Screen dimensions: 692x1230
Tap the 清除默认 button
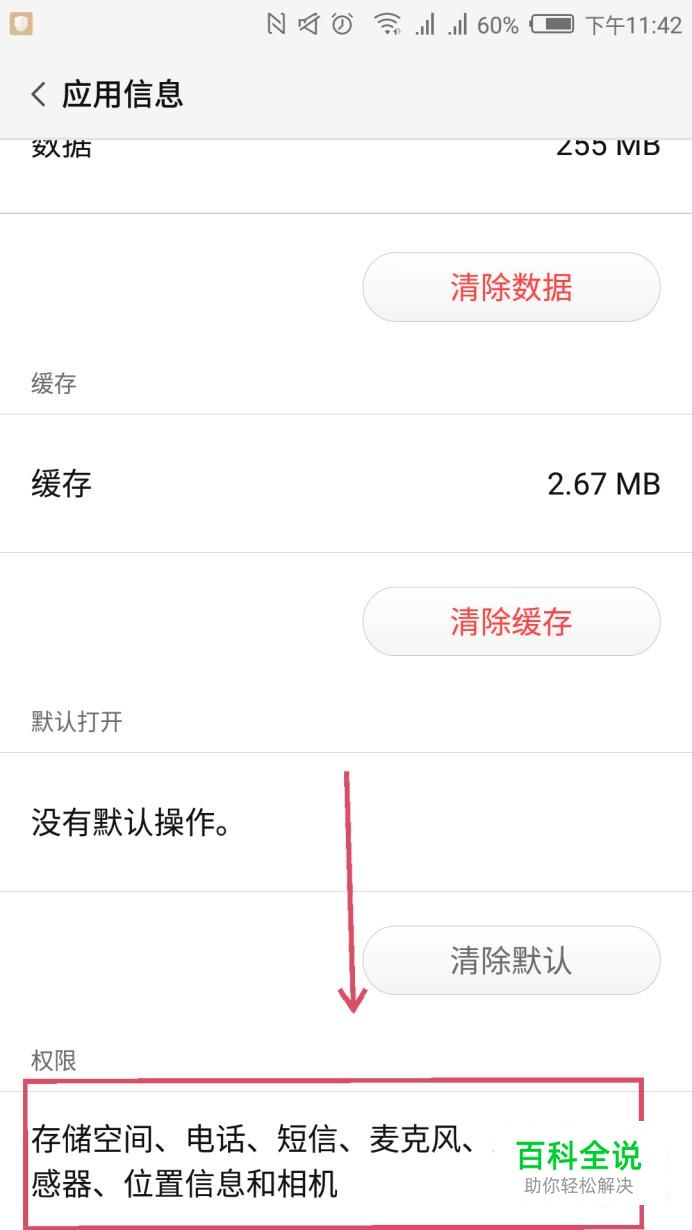pos(511,960)
